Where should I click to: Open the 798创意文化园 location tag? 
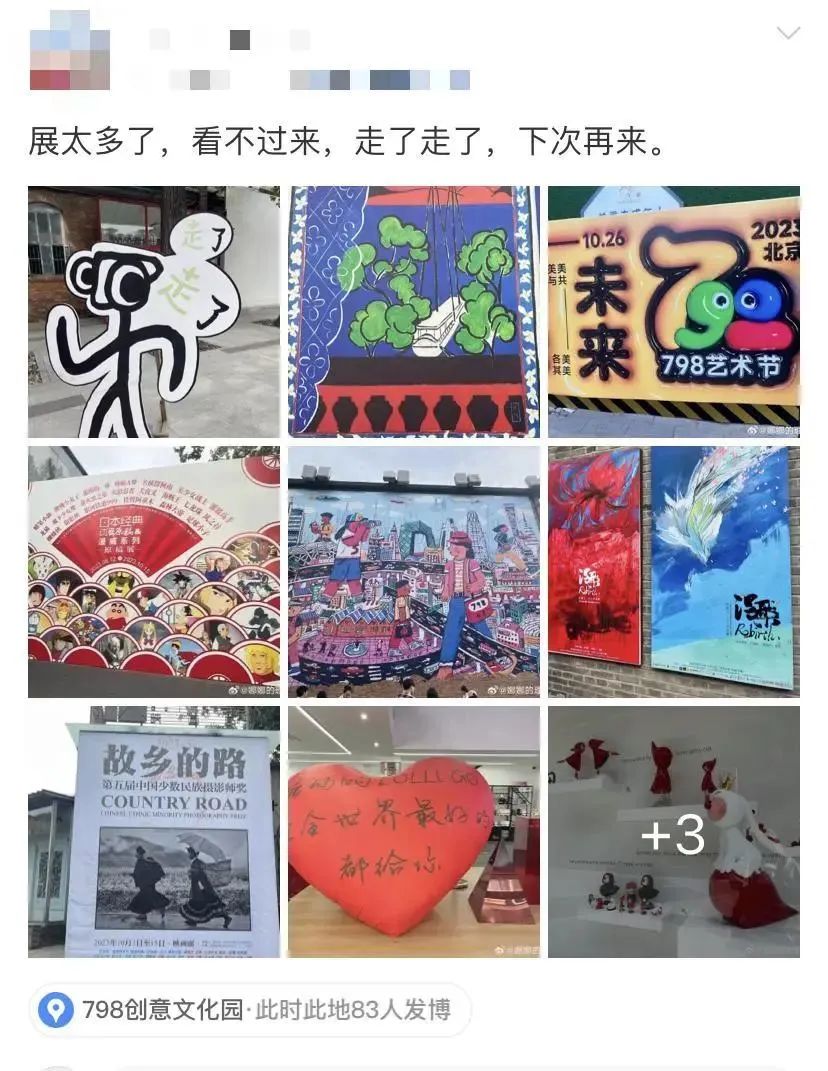coord(249,1010)
